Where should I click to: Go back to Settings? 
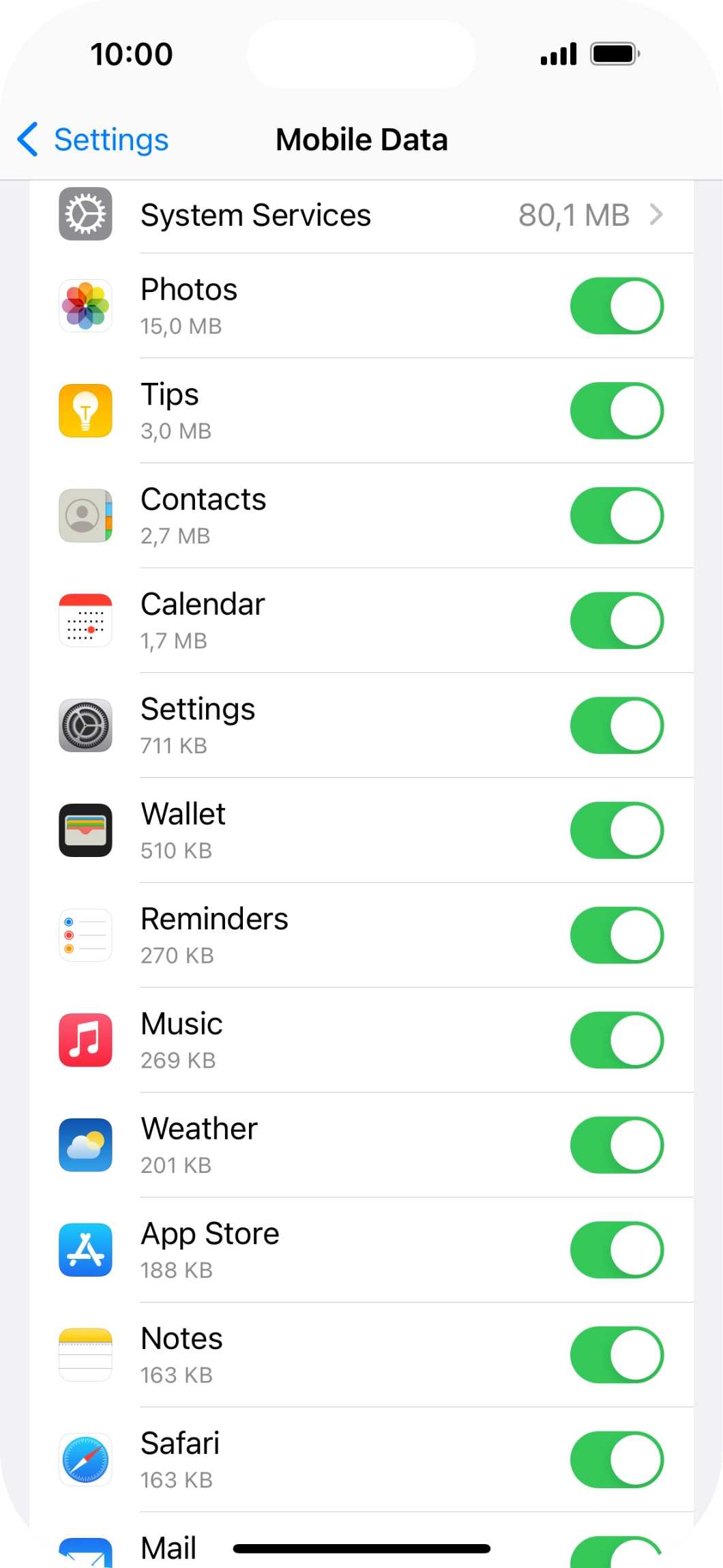93,140
